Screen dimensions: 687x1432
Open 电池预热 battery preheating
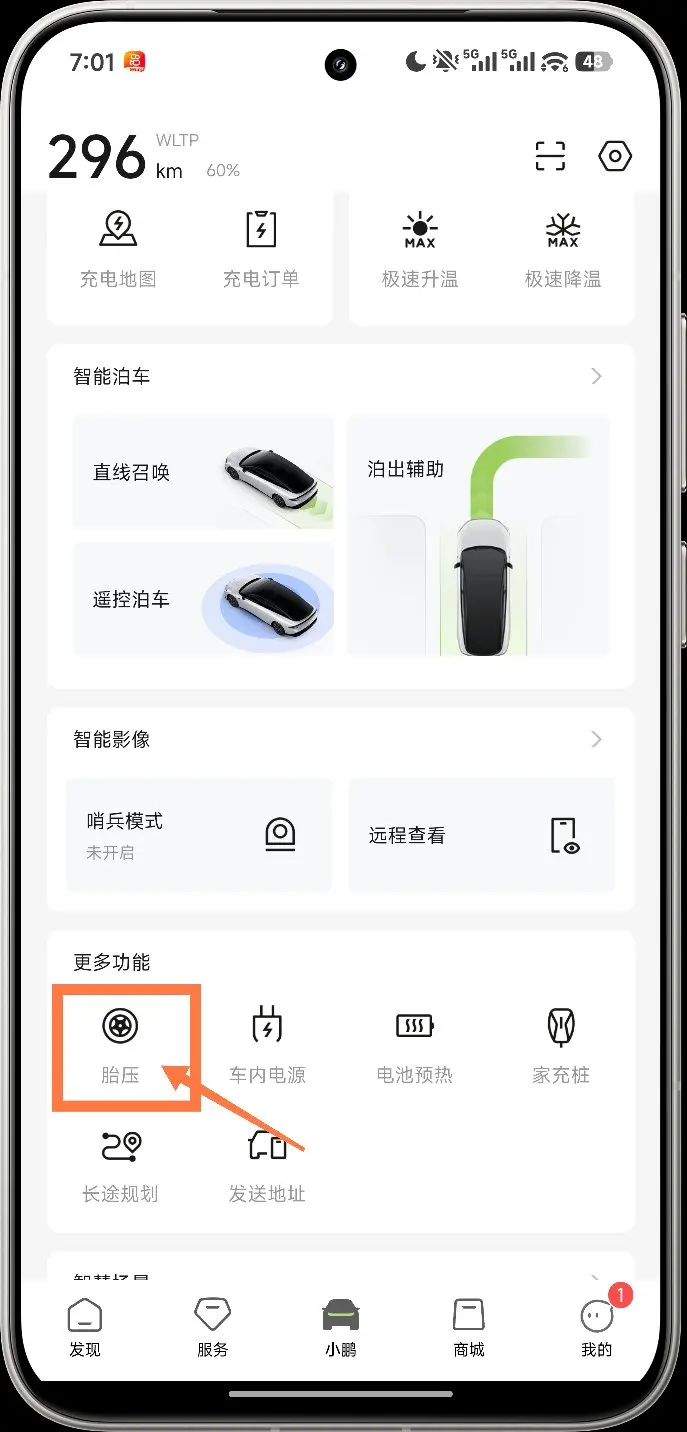click(x=414, y=1047)
